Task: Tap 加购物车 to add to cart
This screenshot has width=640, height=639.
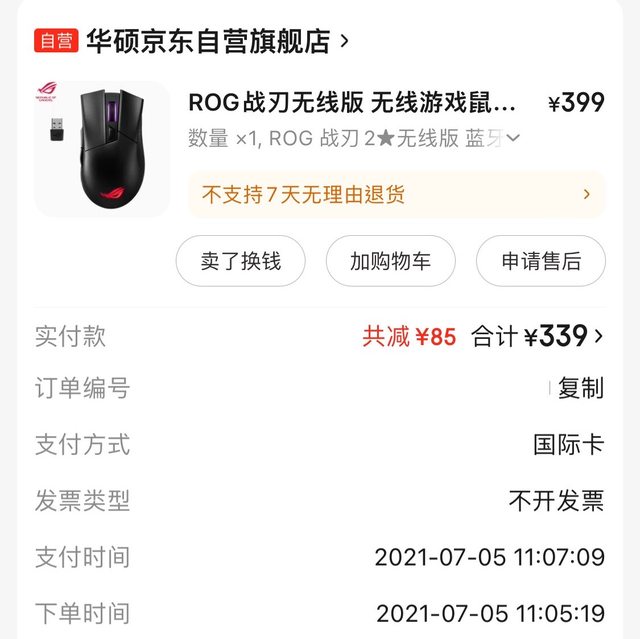Action: 390,262
